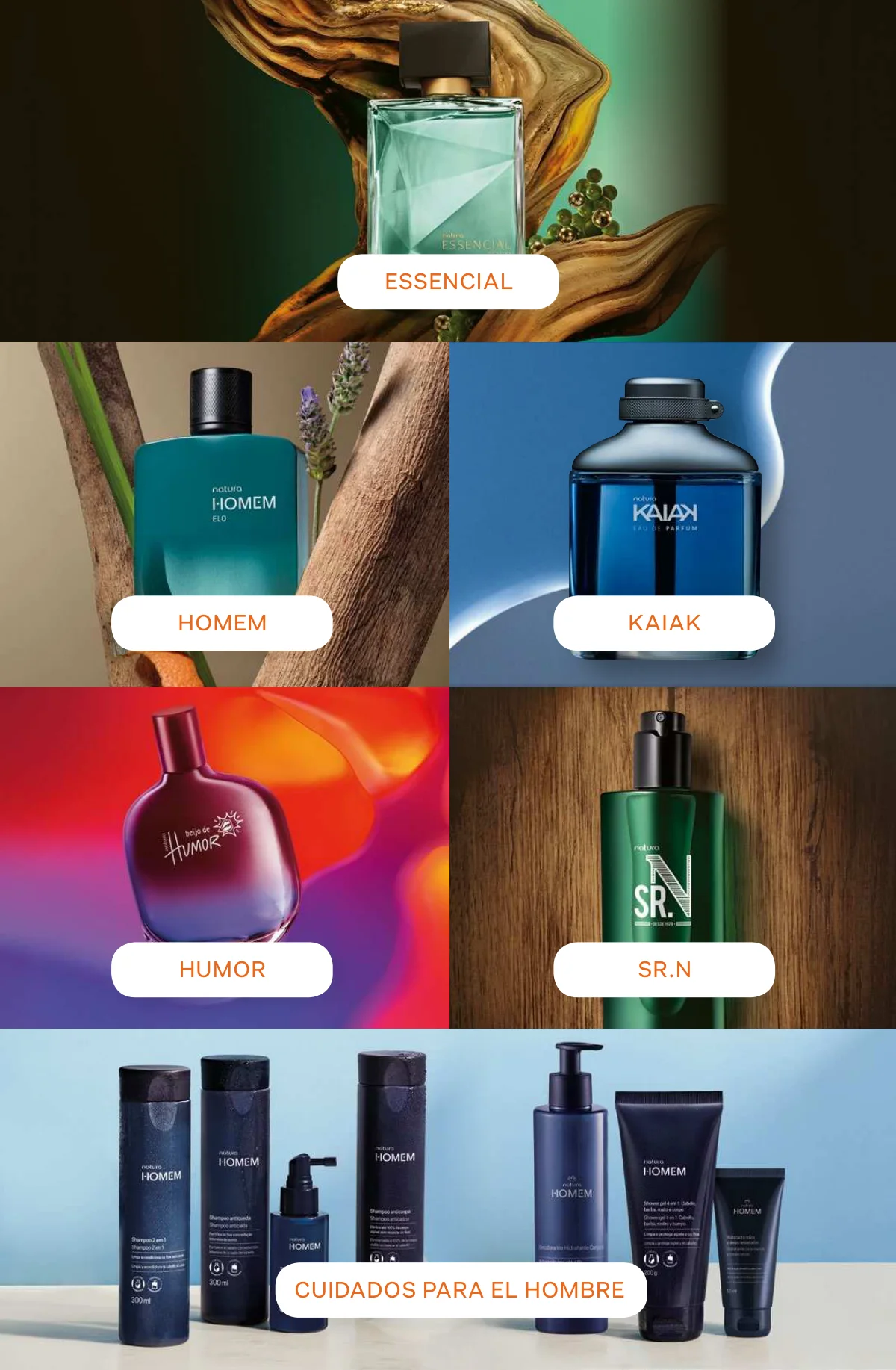
Task: Open the Essencial fragrance category
Action: (x=448, y=282)
